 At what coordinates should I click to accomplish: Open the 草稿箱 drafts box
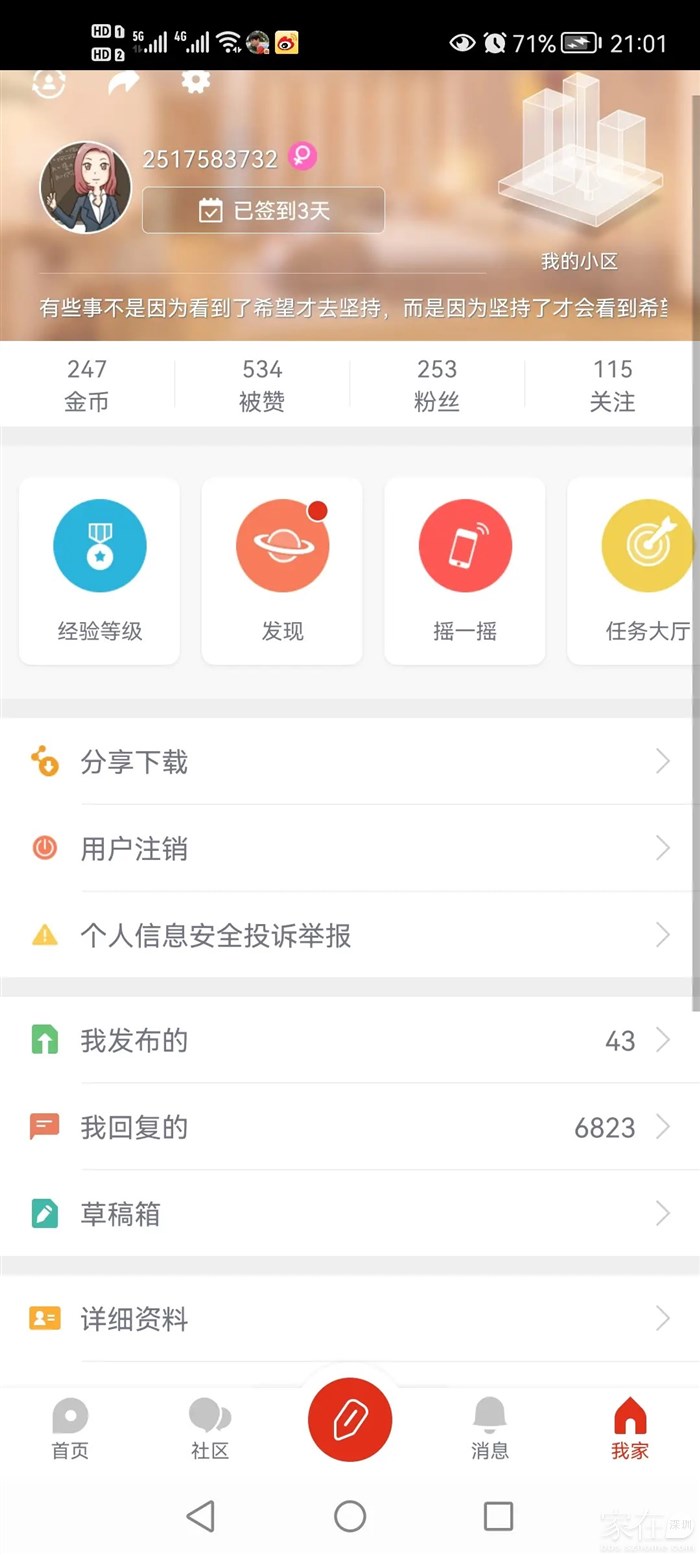pyautogui.click(x=350, y=1214)
